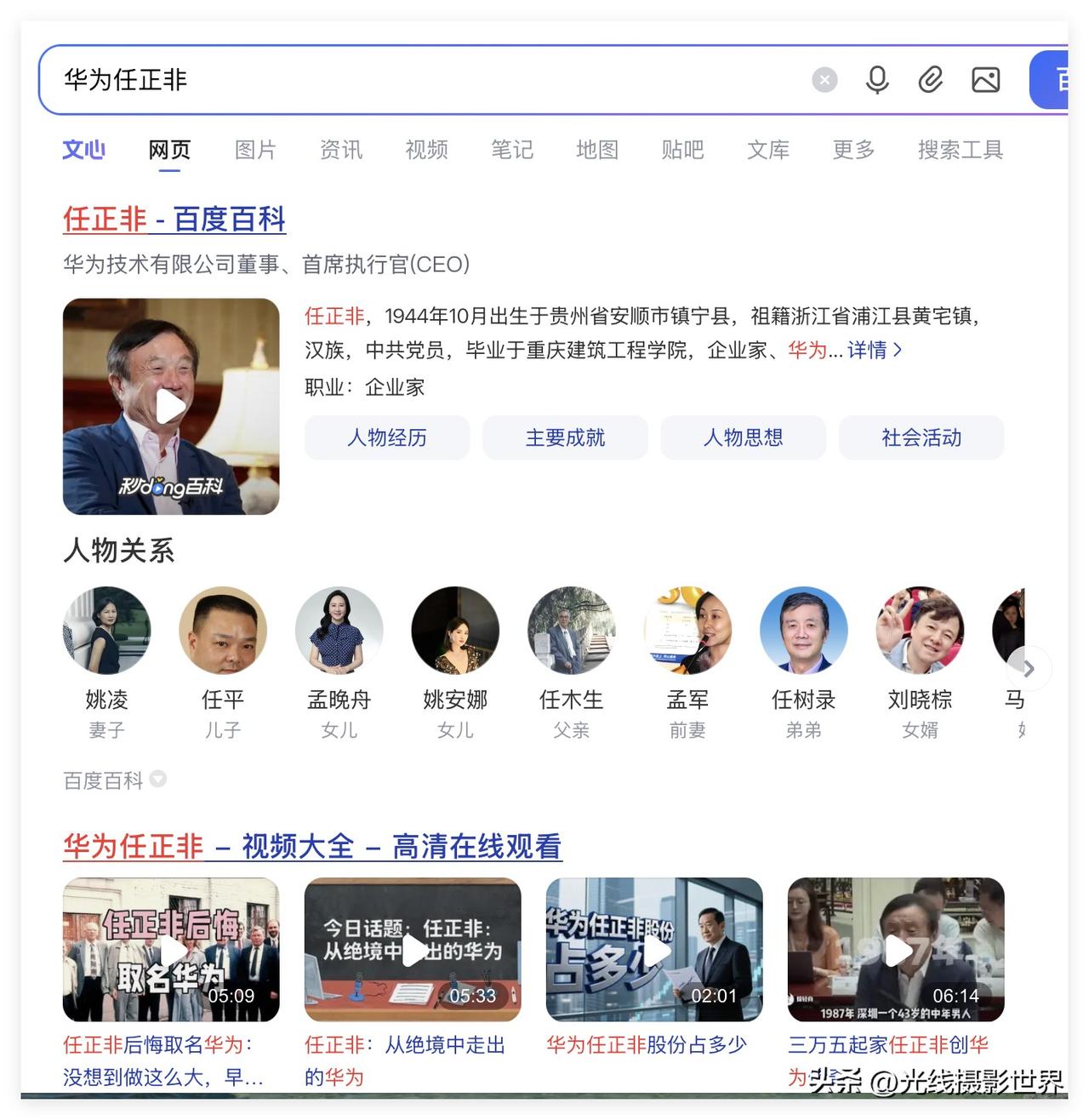Click the paperclip attachment icon
Viewport: 1089px width, 1120px height.
tap(931, 80)
